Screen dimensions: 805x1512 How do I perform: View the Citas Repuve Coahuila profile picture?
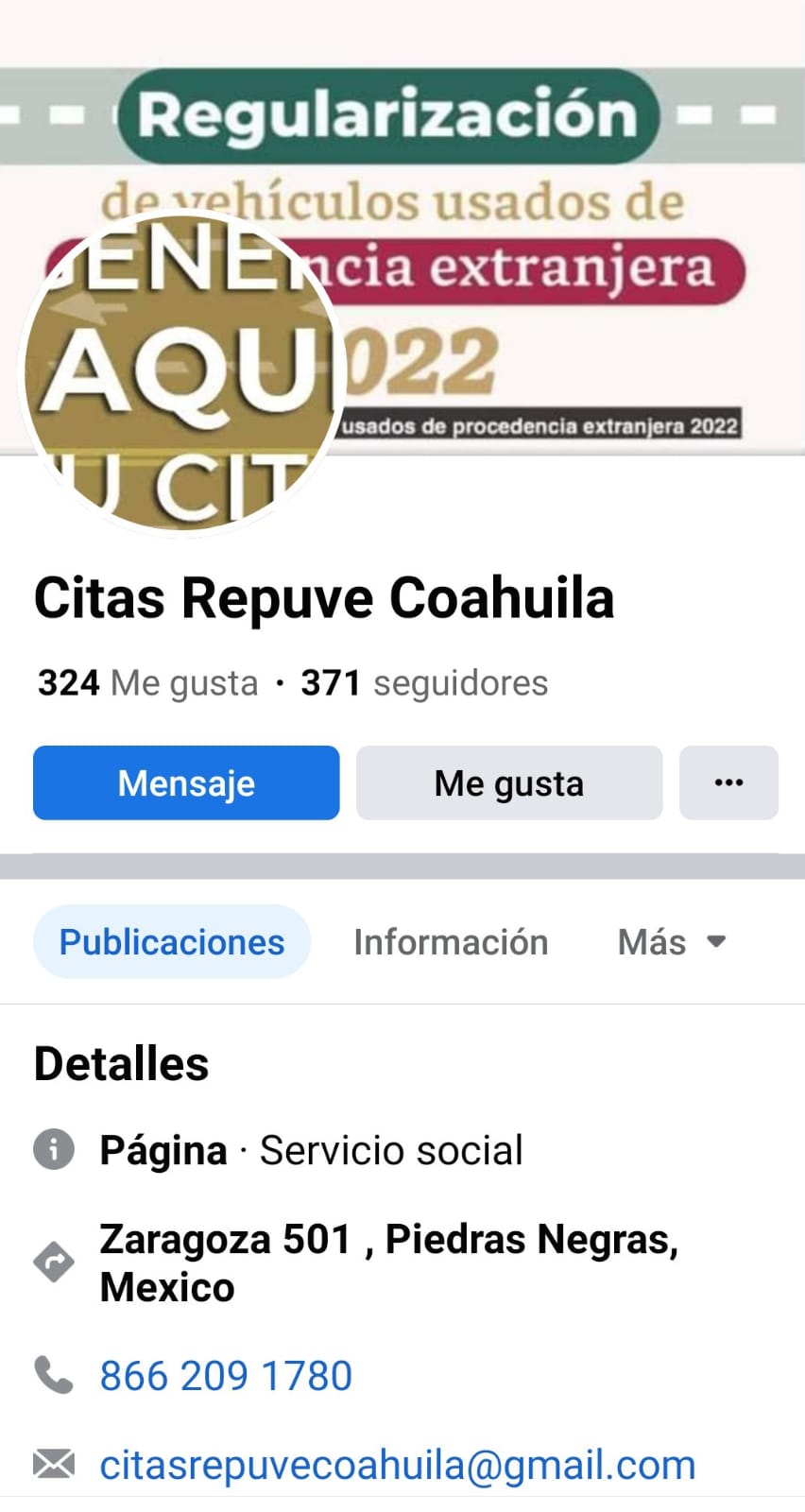(180, 373)
